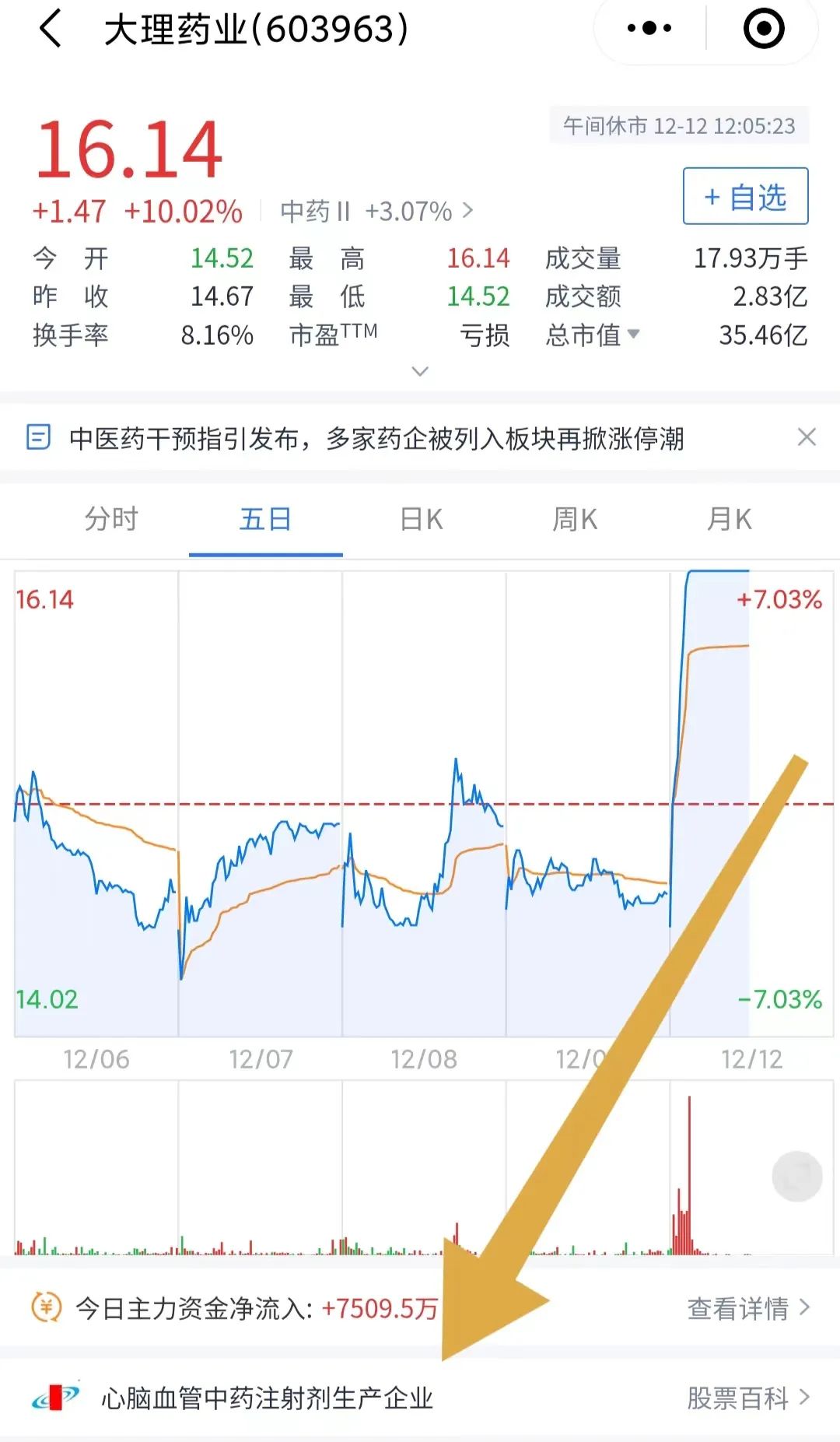Switch to the 周K chart
Viewport: 840px width, 1442px height.
pyautogui.click(x=575, y=519)
